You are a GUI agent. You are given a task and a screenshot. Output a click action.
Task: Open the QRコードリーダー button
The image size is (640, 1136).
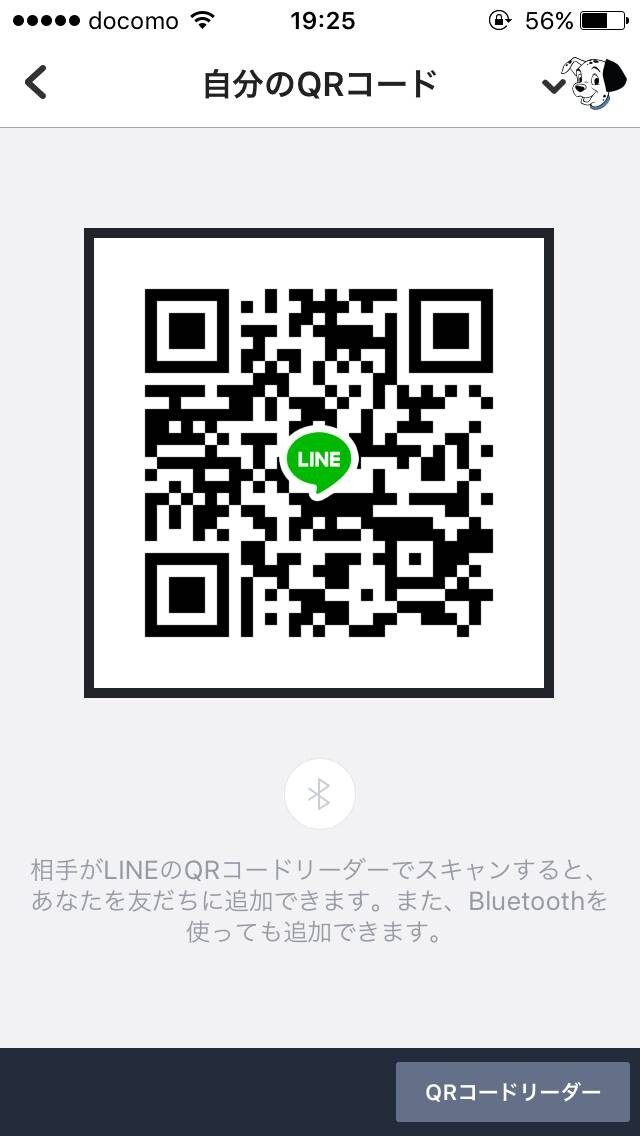512,1092
